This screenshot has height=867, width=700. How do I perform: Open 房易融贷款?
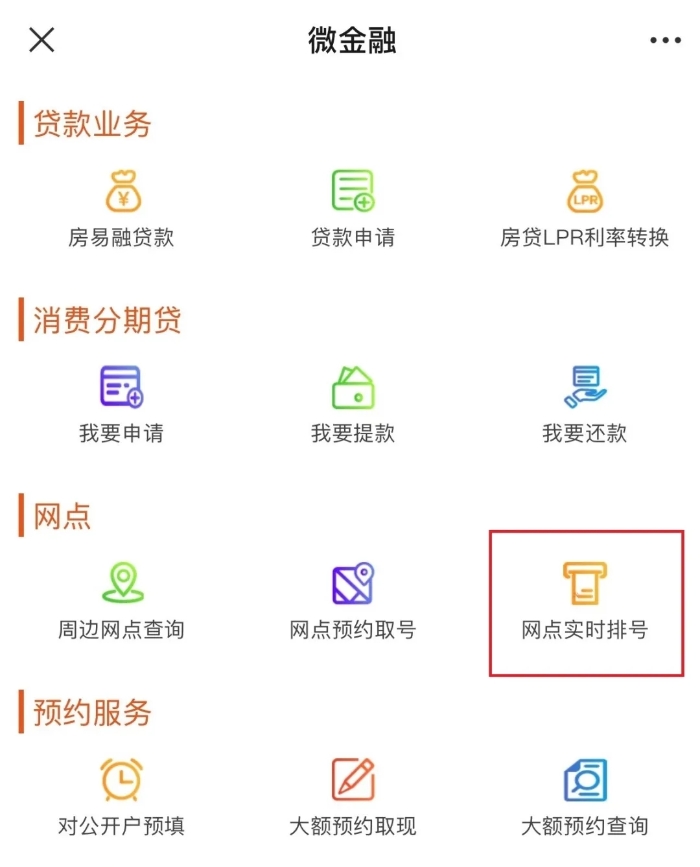[x=121, y=208]
